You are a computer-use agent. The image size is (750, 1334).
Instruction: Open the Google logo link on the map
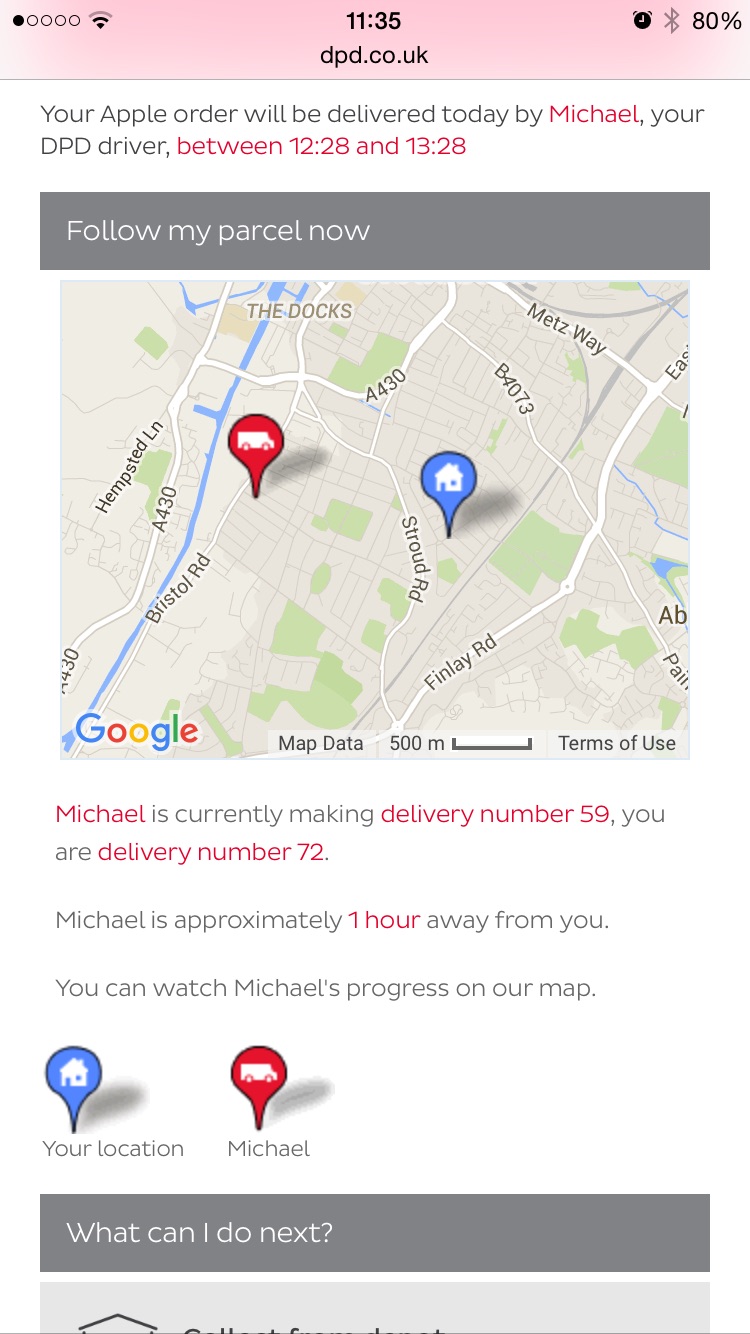click(x=137, y=731)
